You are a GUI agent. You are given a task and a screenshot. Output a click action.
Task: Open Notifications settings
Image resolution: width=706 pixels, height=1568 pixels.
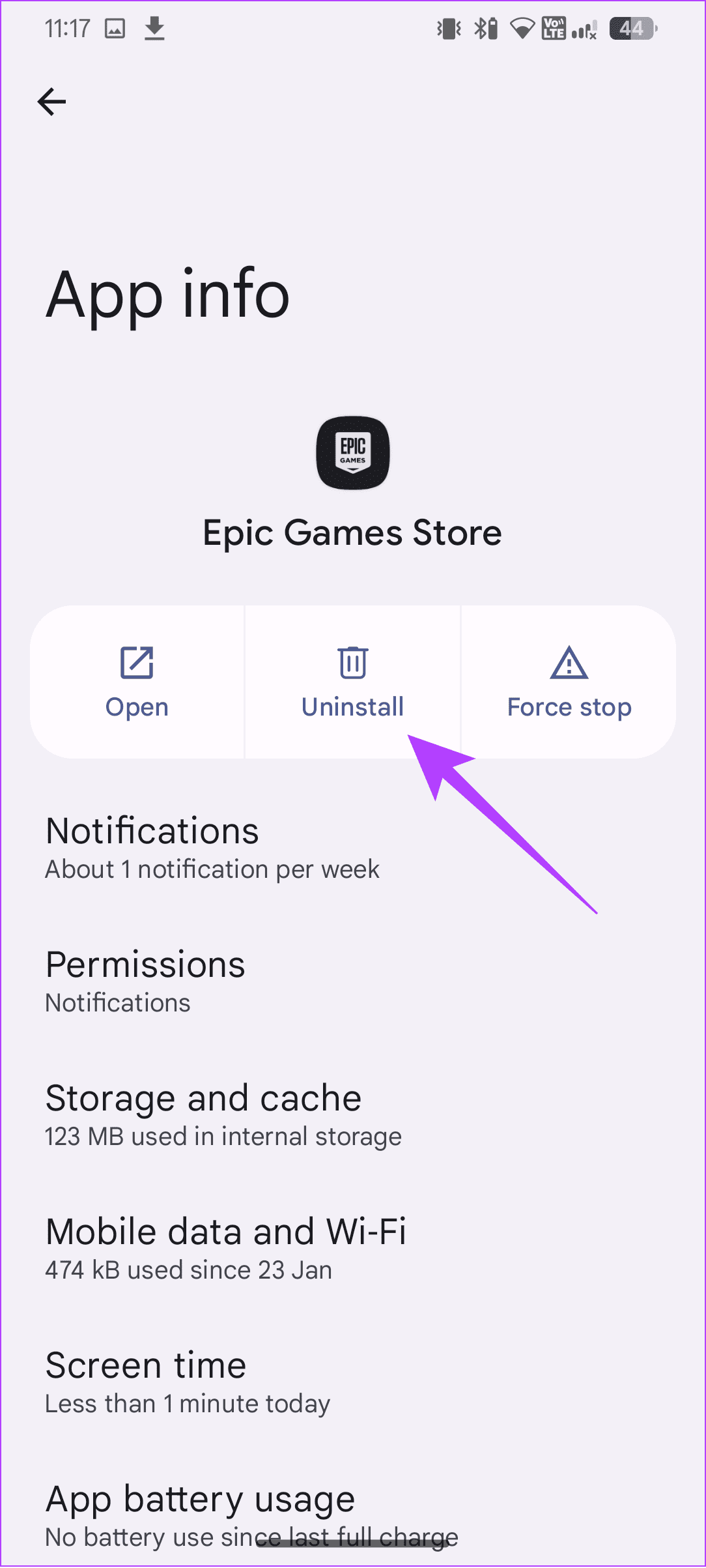point(353,848)
